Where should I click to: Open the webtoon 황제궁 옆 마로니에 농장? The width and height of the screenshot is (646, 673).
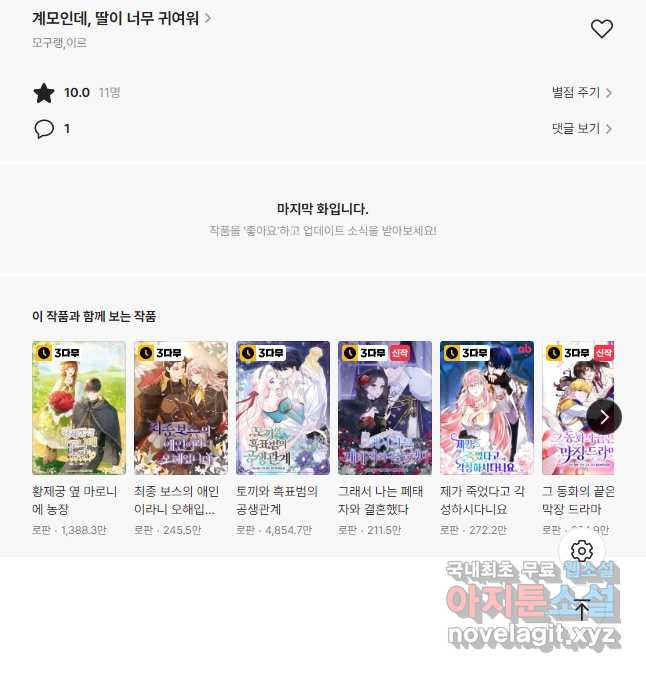click(x=79, y=408)
